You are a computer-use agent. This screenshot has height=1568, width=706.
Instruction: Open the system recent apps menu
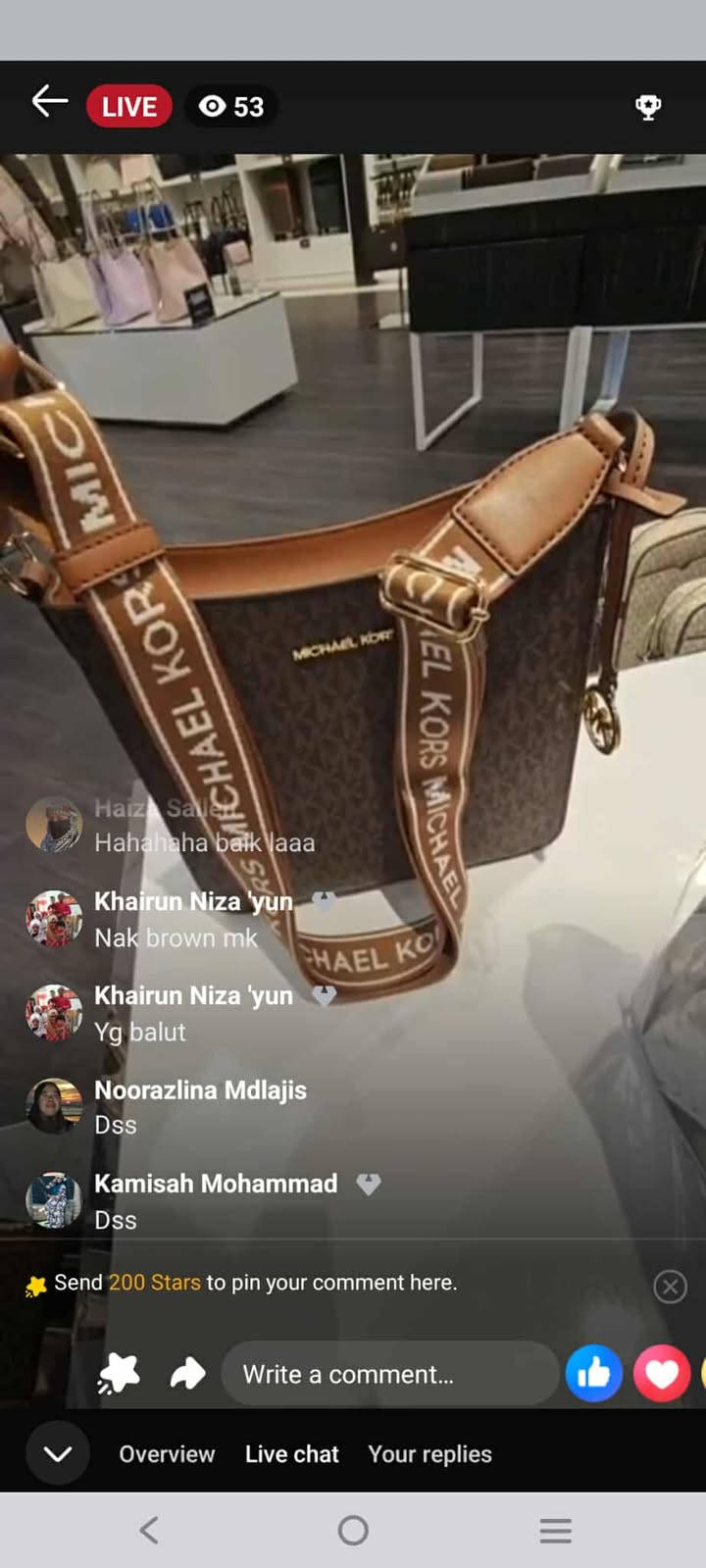point(555,1530)
